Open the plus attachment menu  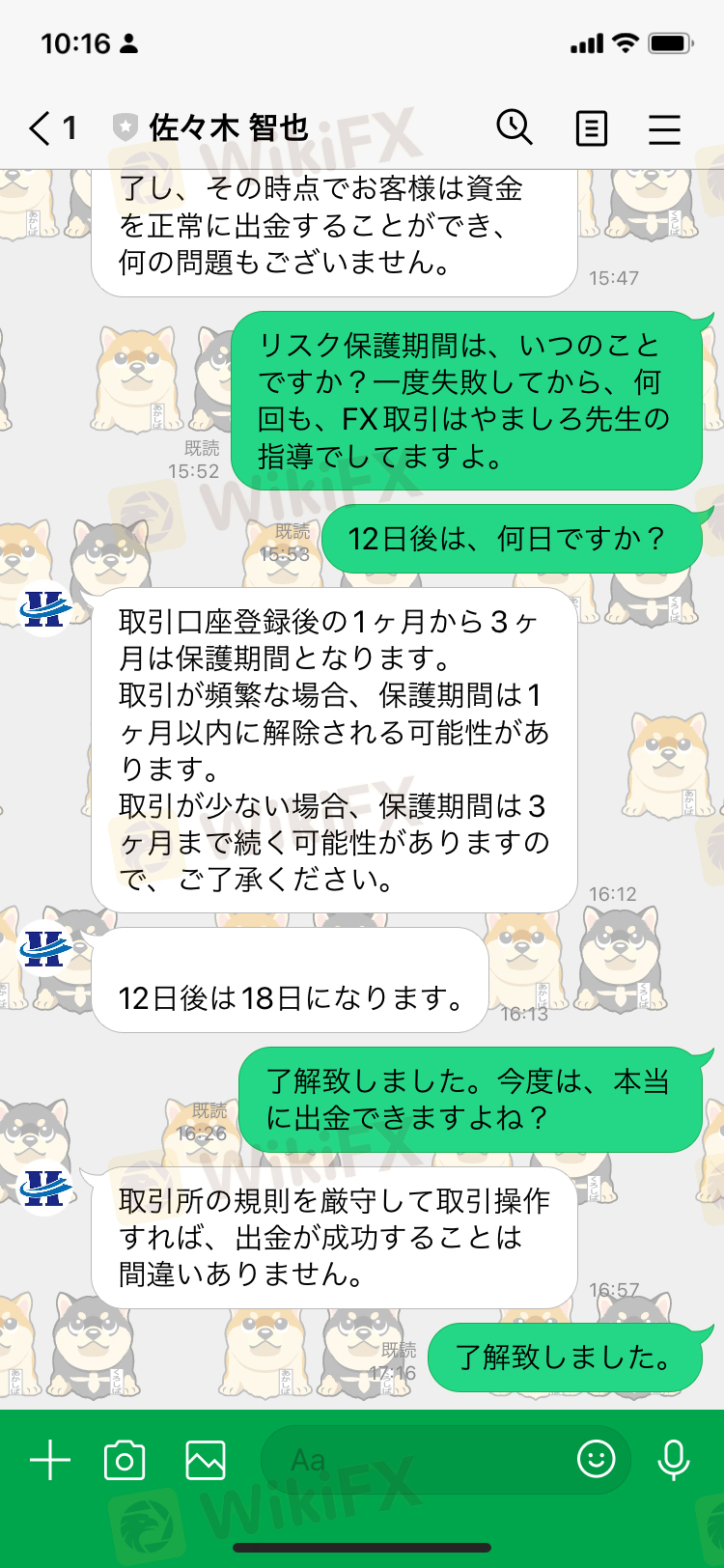pos(50,1460)
